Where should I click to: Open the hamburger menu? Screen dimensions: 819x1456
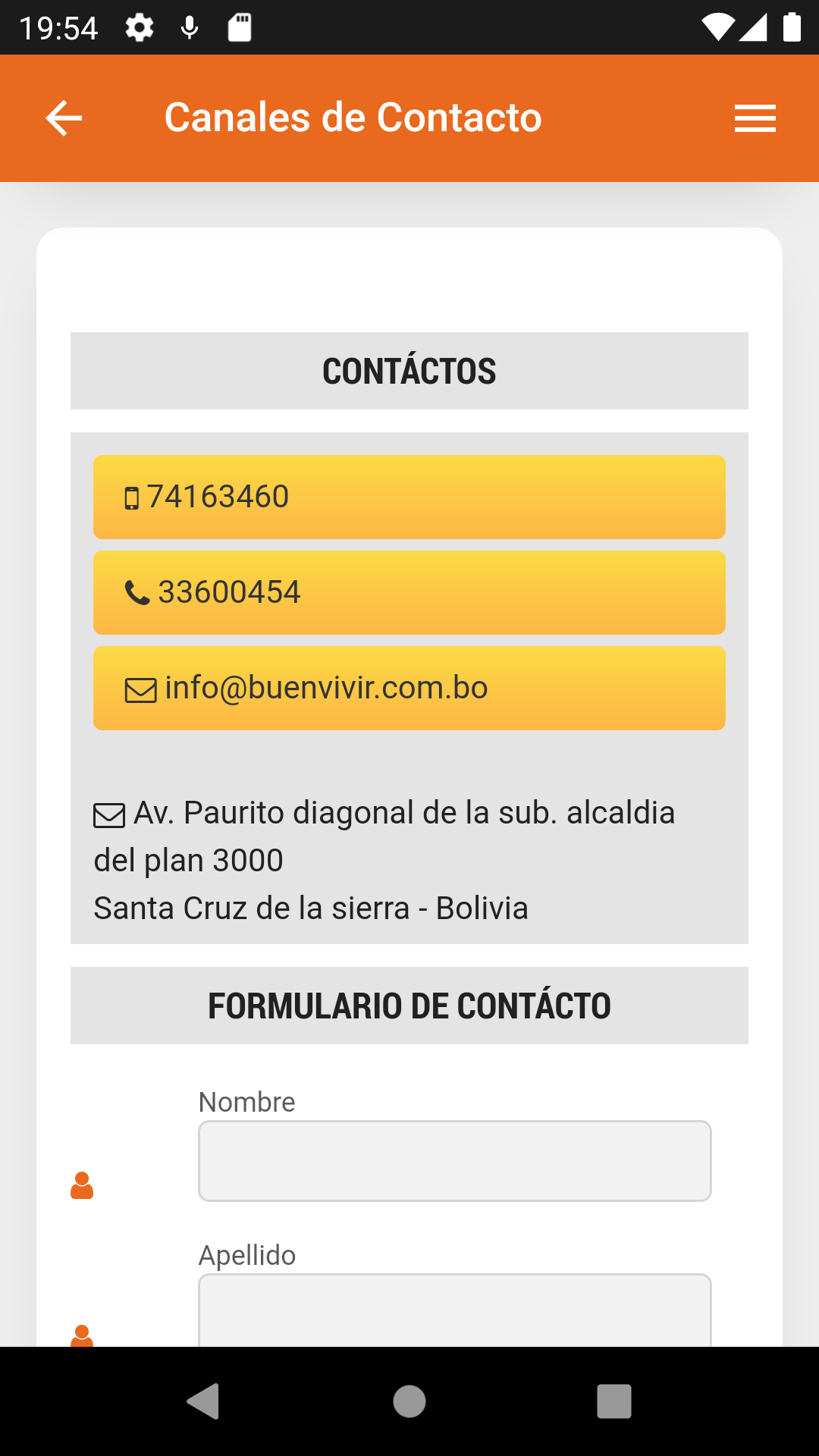[x=755, y=118]
